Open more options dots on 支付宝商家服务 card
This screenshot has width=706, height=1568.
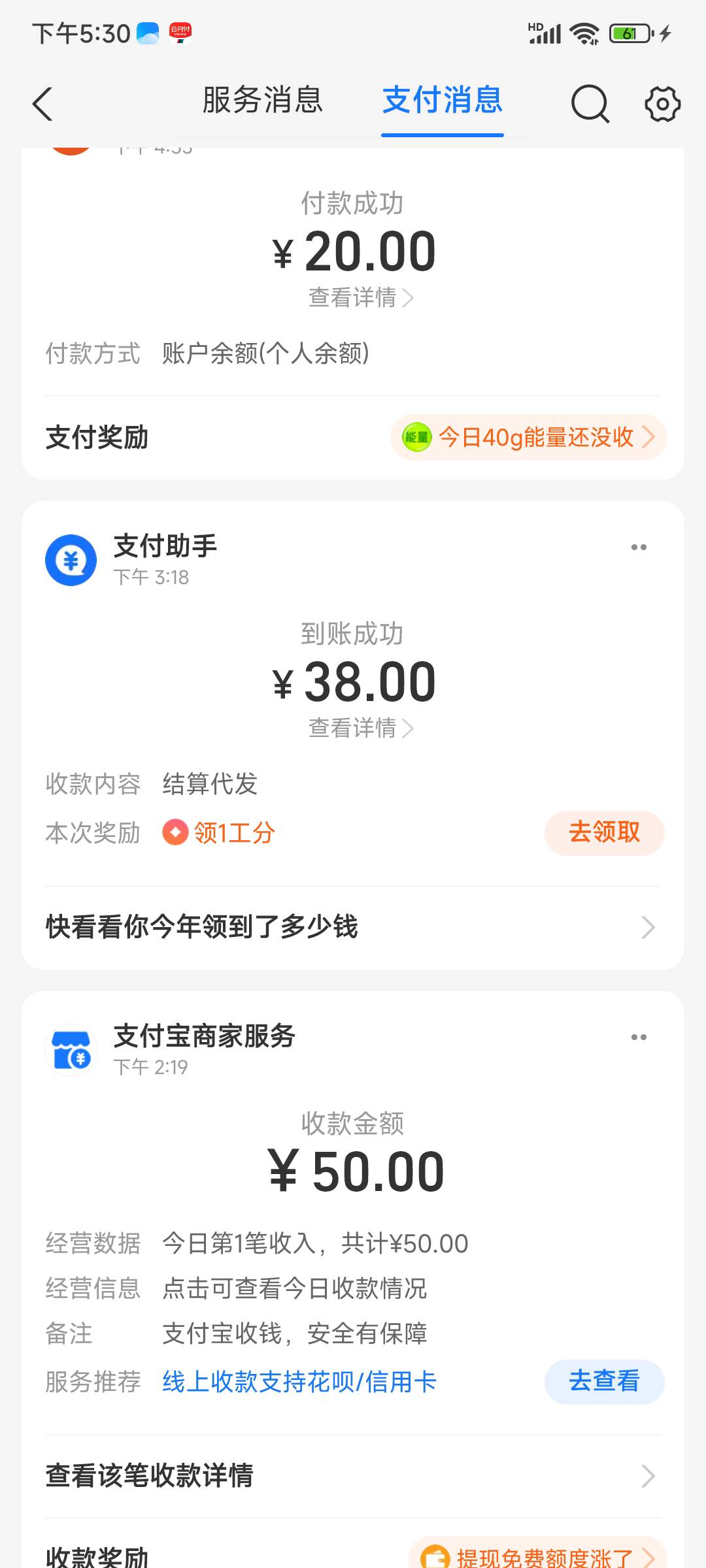(x=639, y=1037)
